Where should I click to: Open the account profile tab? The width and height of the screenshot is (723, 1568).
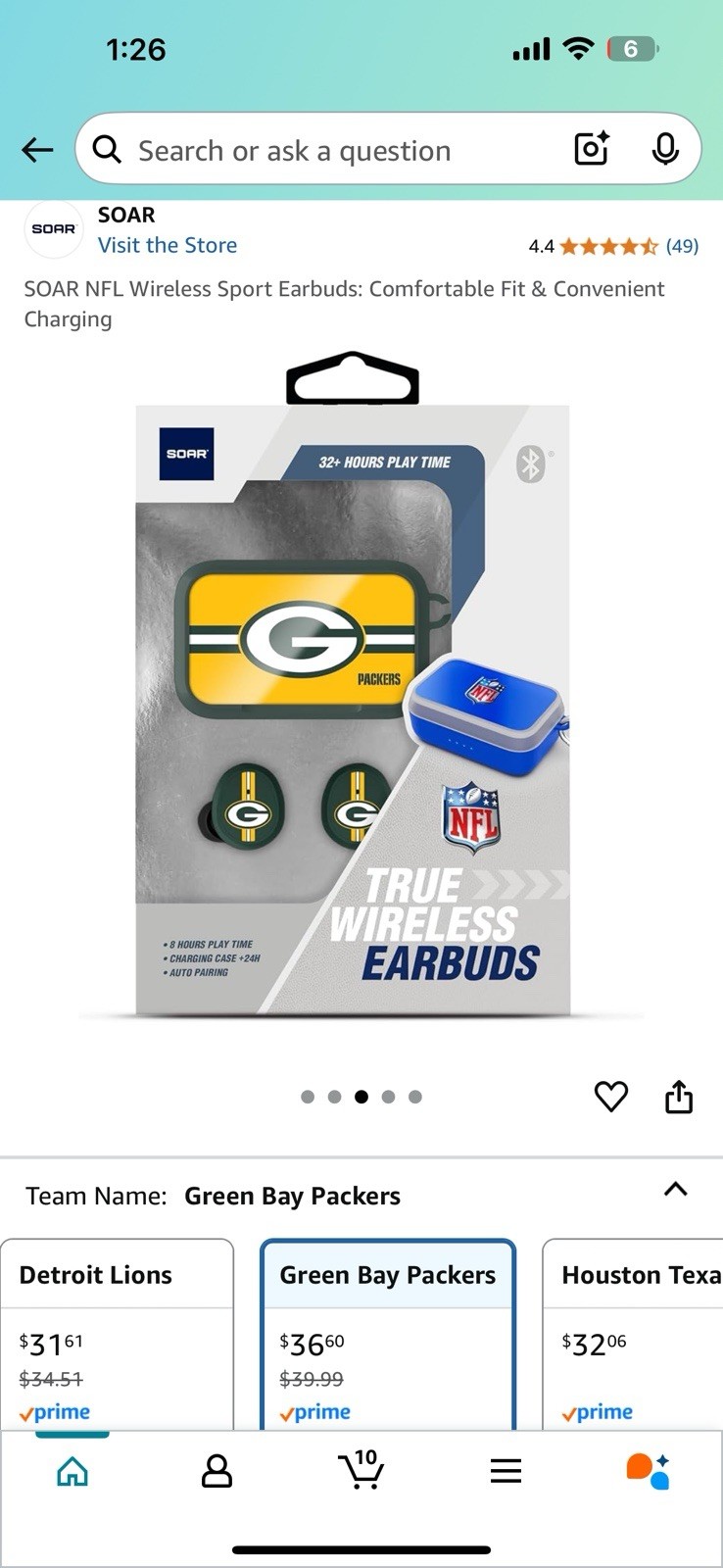pos(217,1471)
